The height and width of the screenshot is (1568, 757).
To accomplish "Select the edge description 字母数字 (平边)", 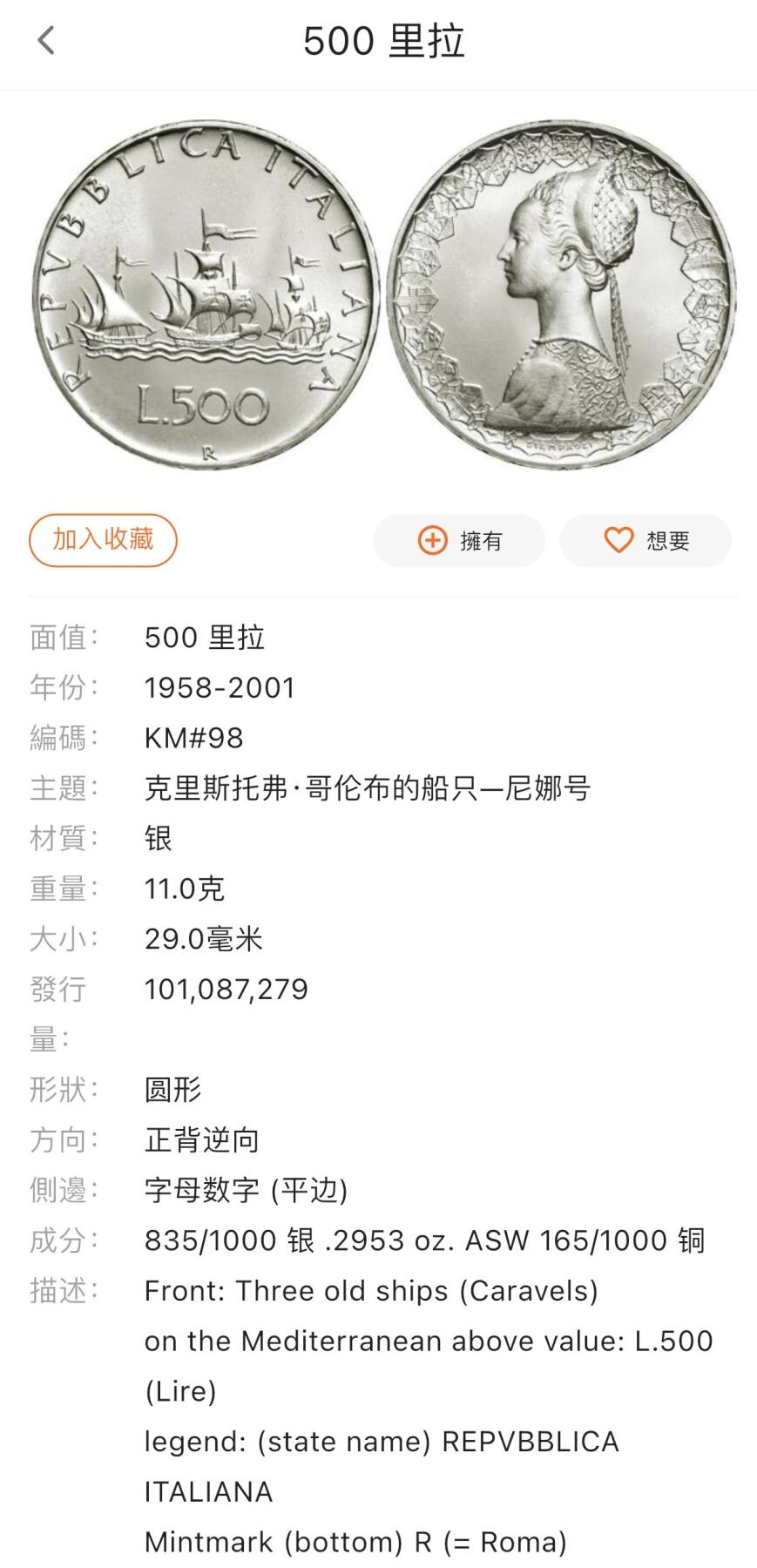I will (247, 1189).
